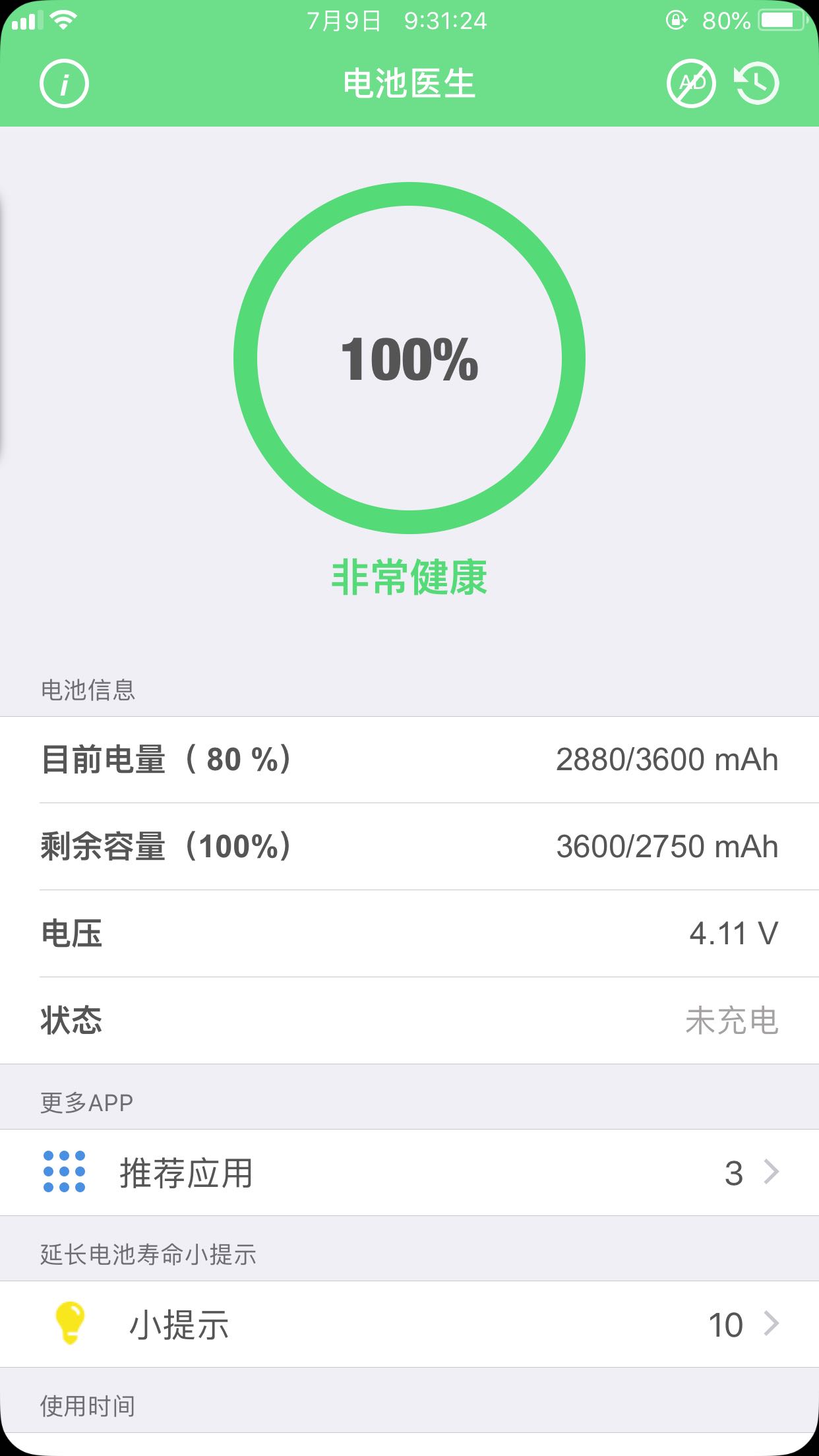Viewport: 819px width, 1456px height.
Task: Open the battery history clock icon
Action: pos(757,84)
